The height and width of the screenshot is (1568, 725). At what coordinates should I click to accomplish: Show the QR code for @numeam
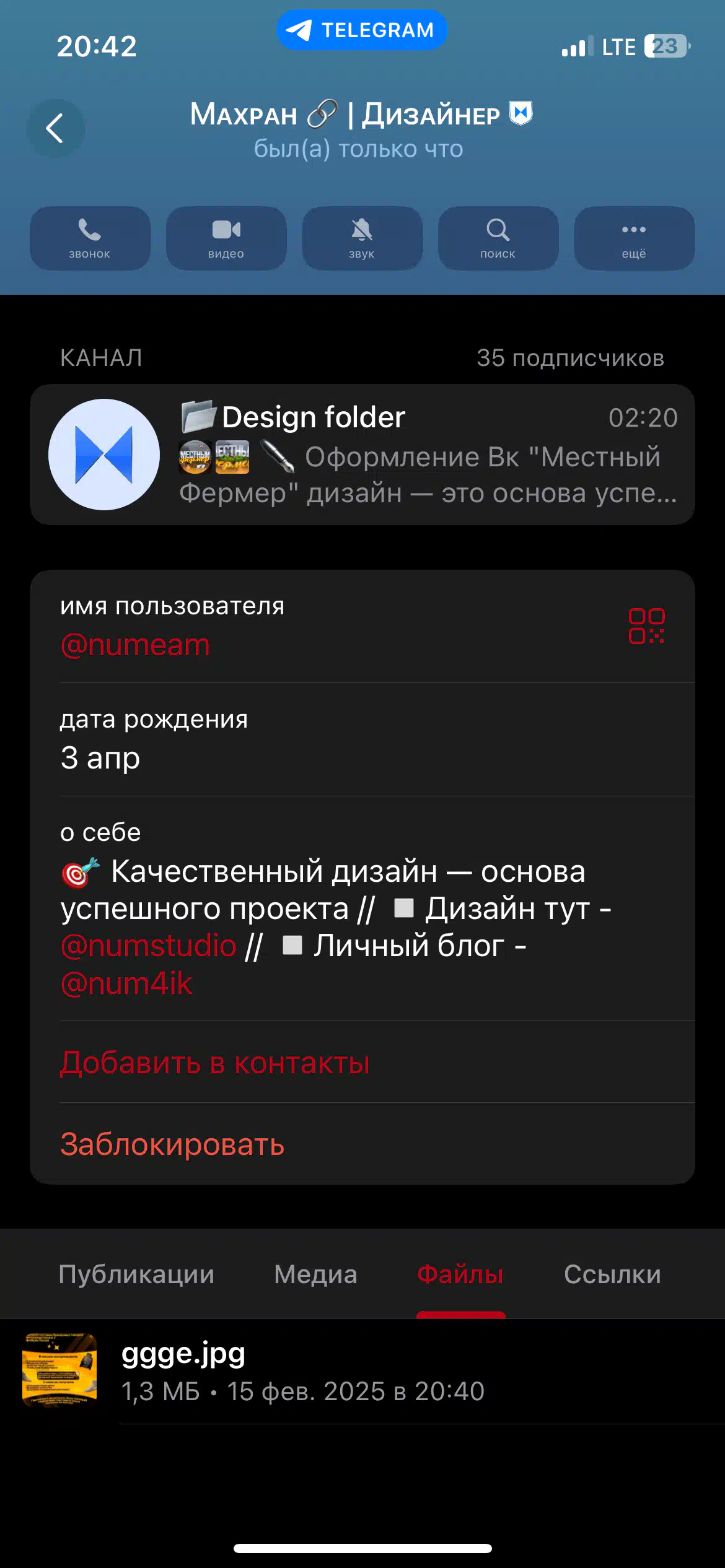pyautogui.click(x=646, y=625)
